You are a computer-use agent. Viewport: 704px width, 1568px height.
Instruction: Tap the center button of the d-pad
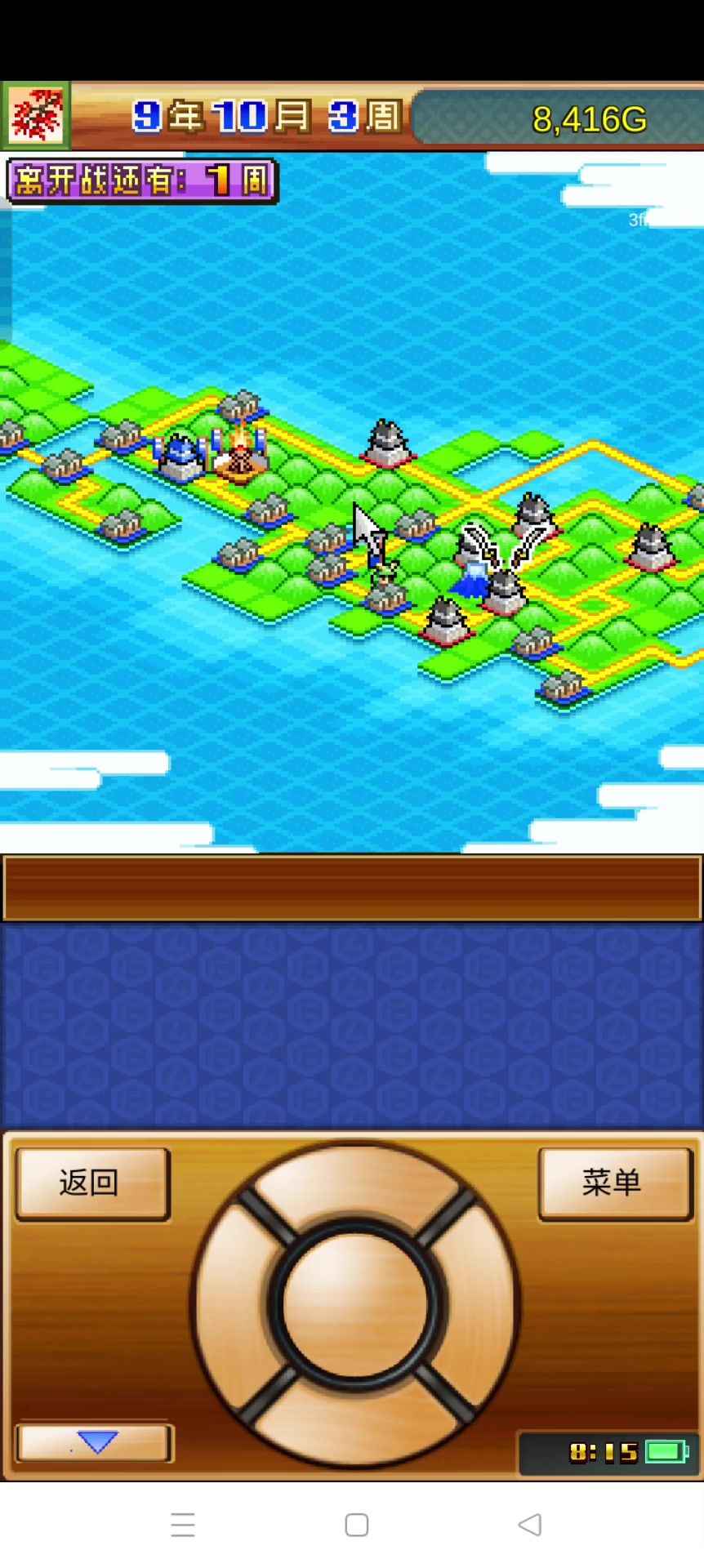[354, 1304]
